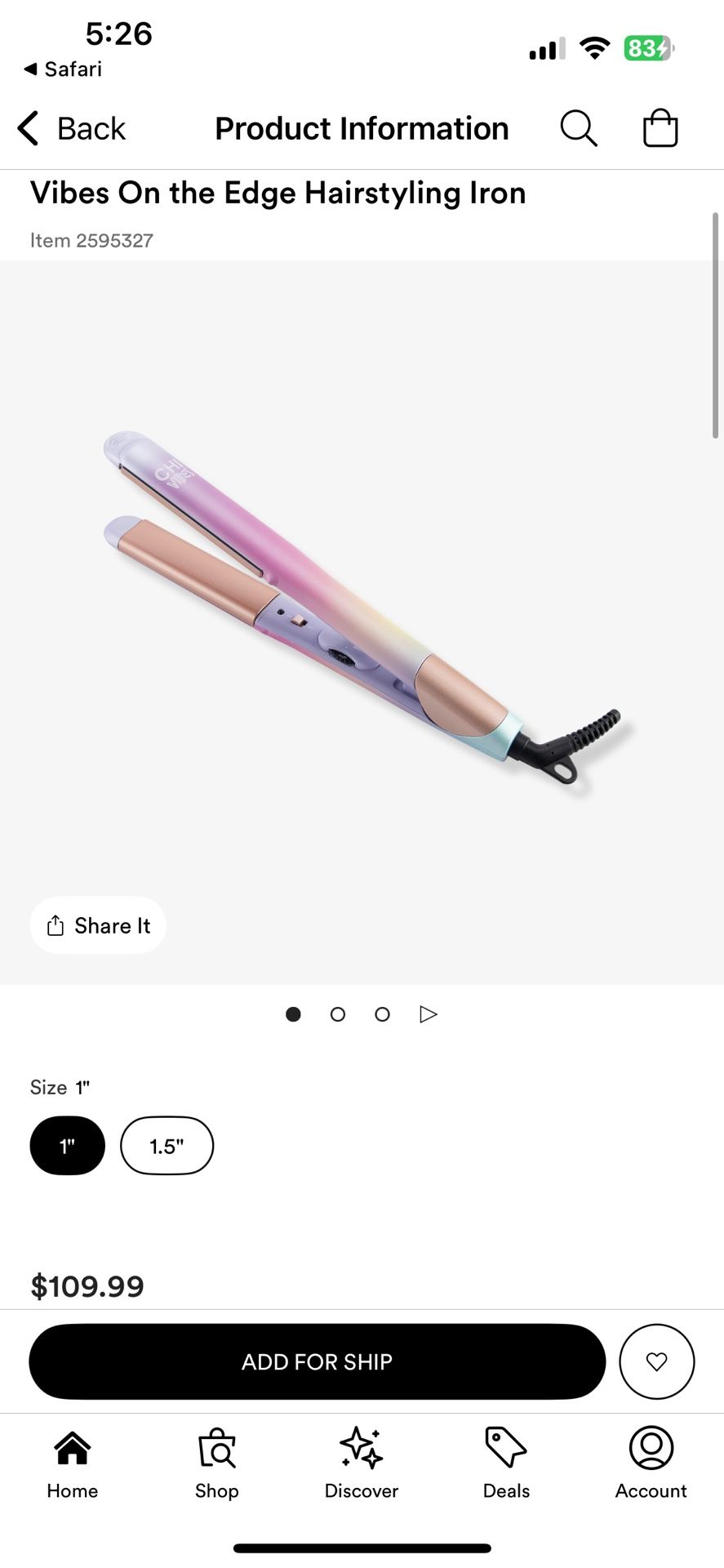This screenshot has width=724, height=1568.
Task: Select the 1.5 inch size option
Action: point(167,1146)
